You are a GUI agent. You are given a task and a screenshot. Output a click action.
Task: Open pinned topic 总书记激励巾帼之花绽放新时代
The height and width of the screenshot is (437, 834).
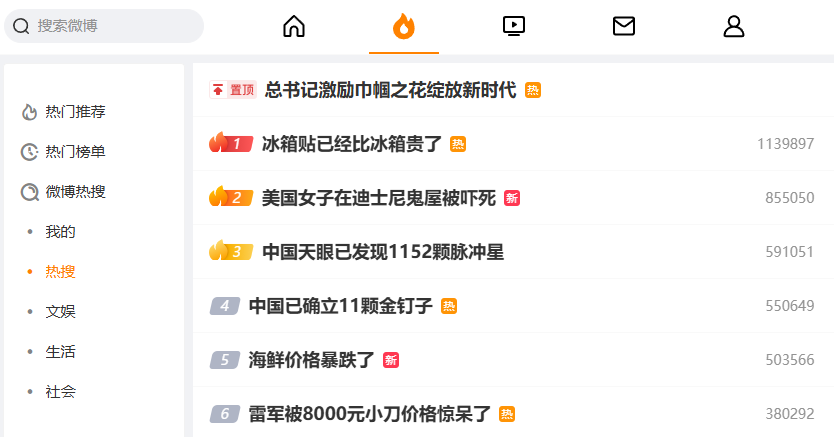click(x=390, y=90)
